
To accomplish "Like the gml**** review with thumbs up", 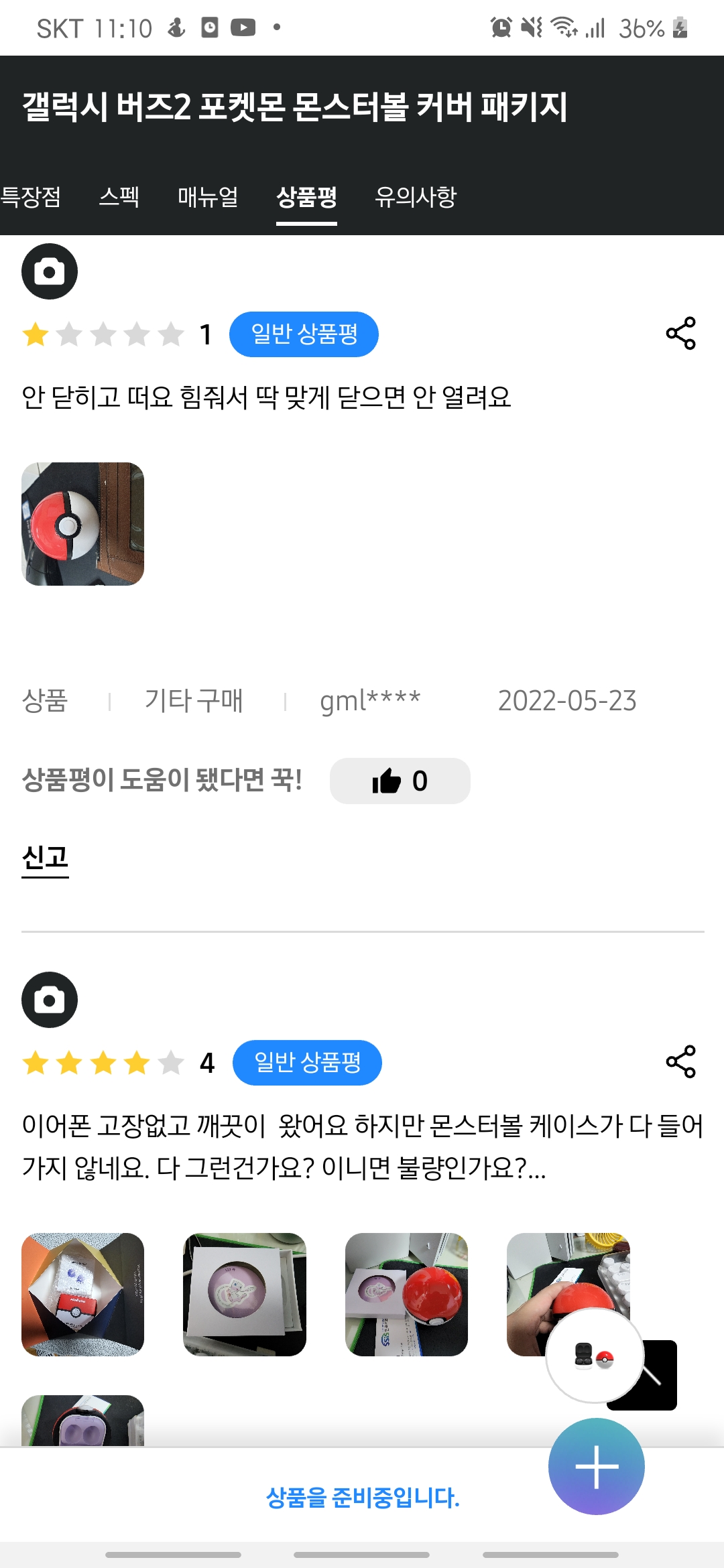I will 400,781.
